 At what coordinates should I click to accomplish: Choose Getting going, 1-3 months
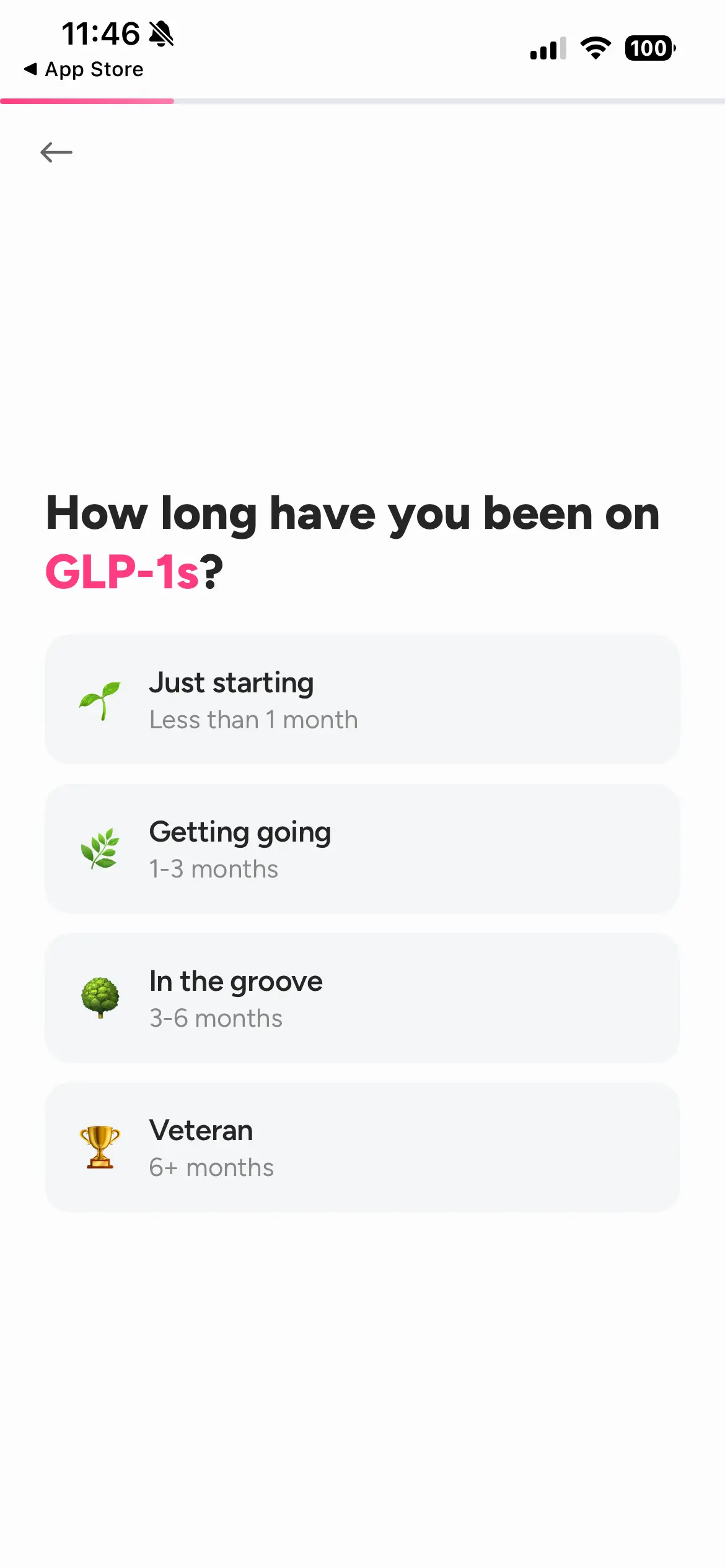(x=362, y=849)
